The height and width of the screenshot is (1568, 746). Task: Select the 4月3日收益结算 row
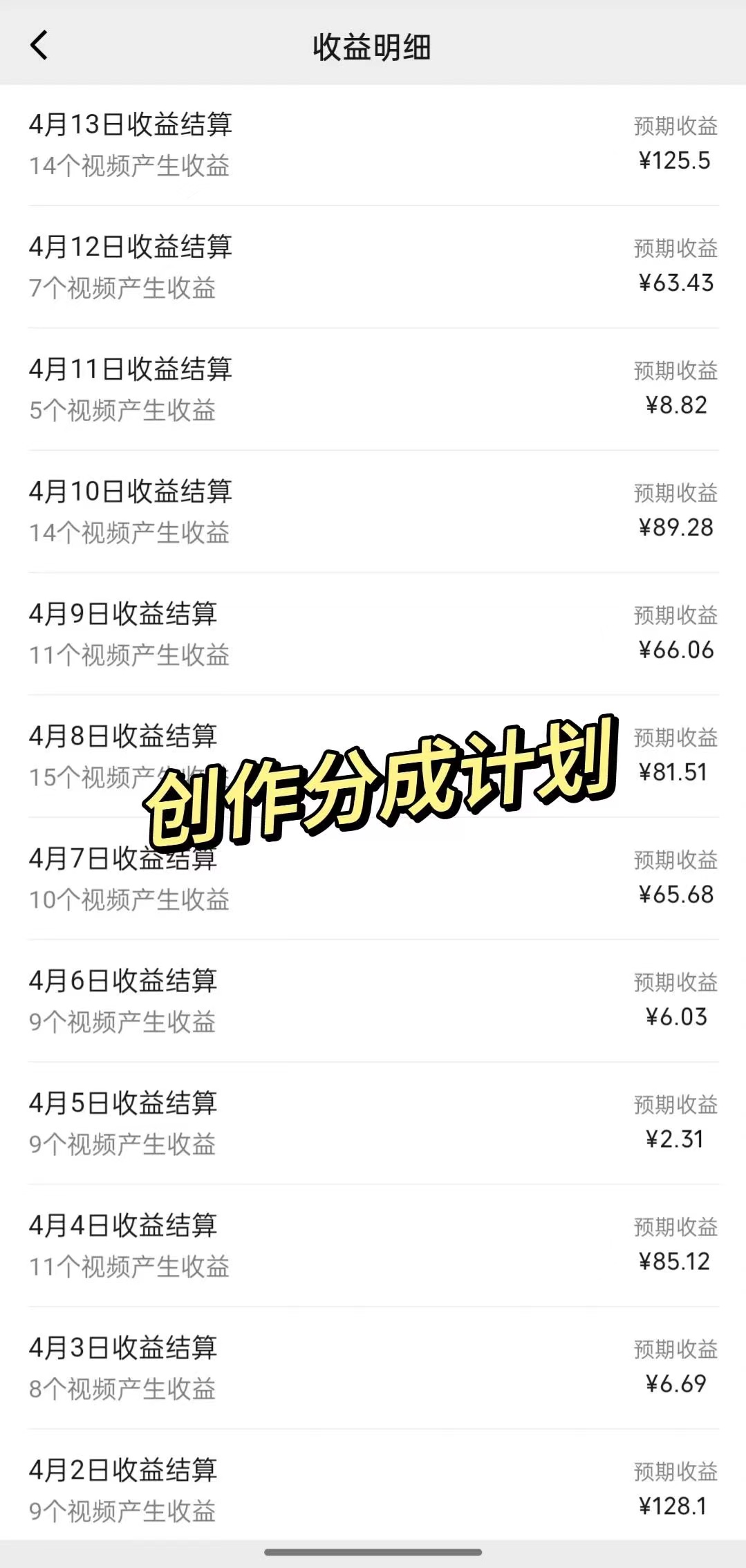[373, 1368]
